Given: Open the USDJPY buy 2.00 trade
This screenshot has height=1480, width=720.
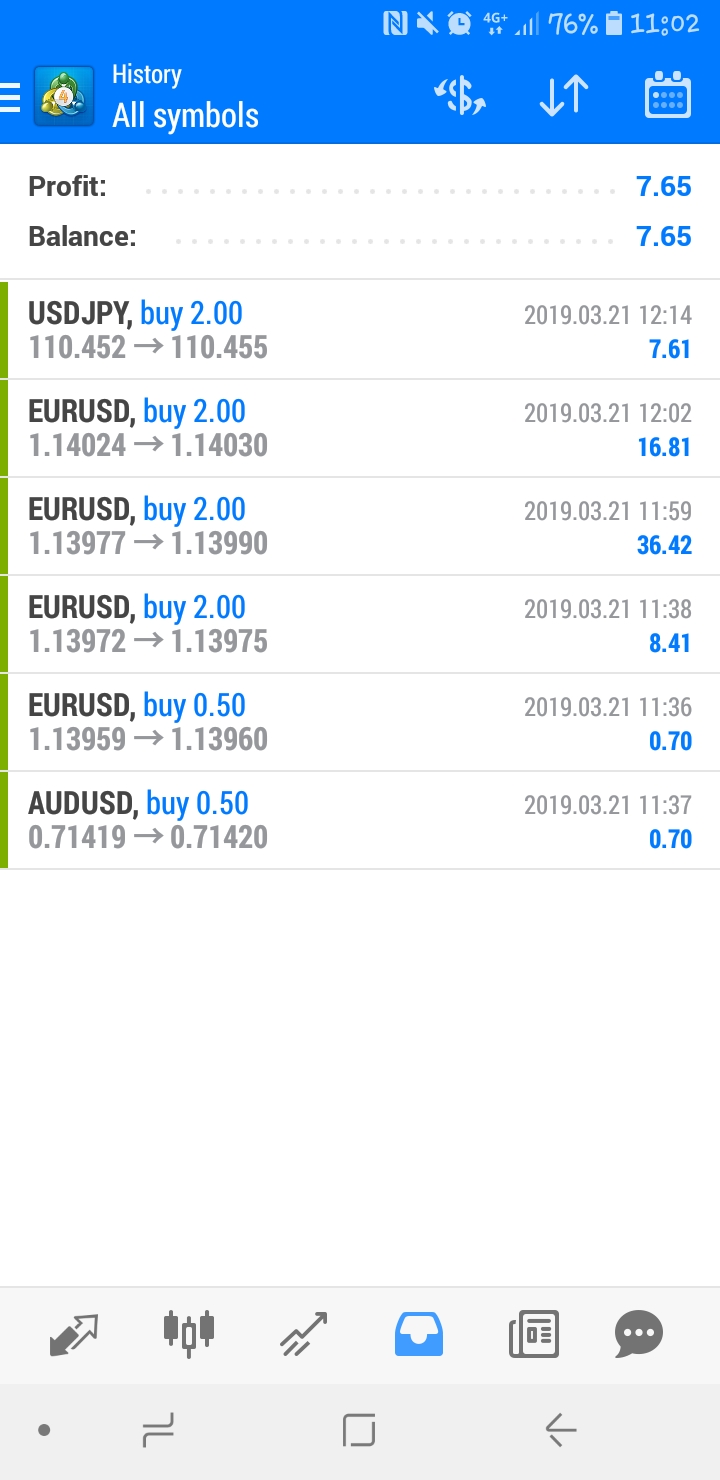Looking at the screenshot, I should point(360,330).
